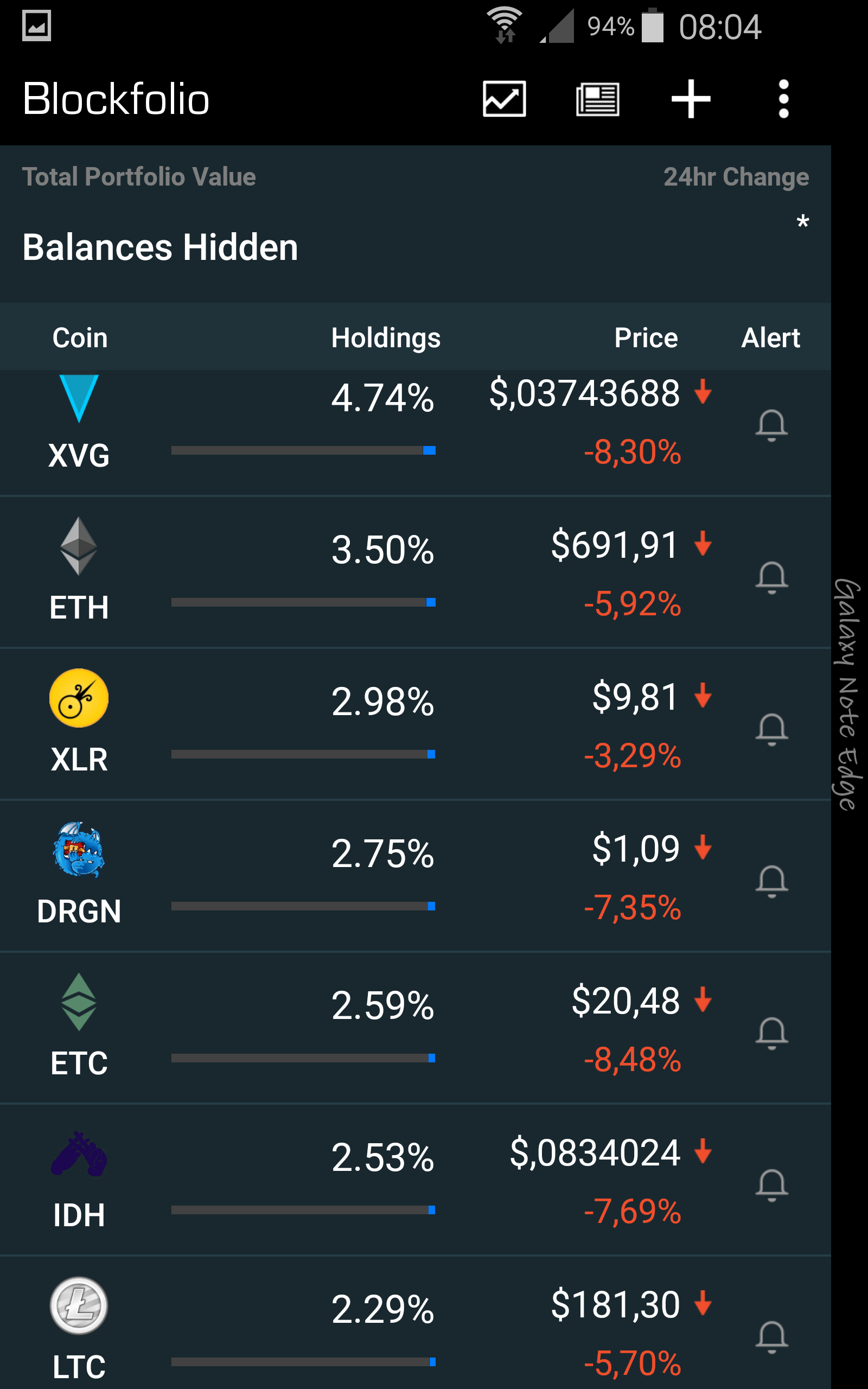This screenshot has width=868, height=1389.
Task: Tap the Alert column header
Action: (x=770, y=337)
